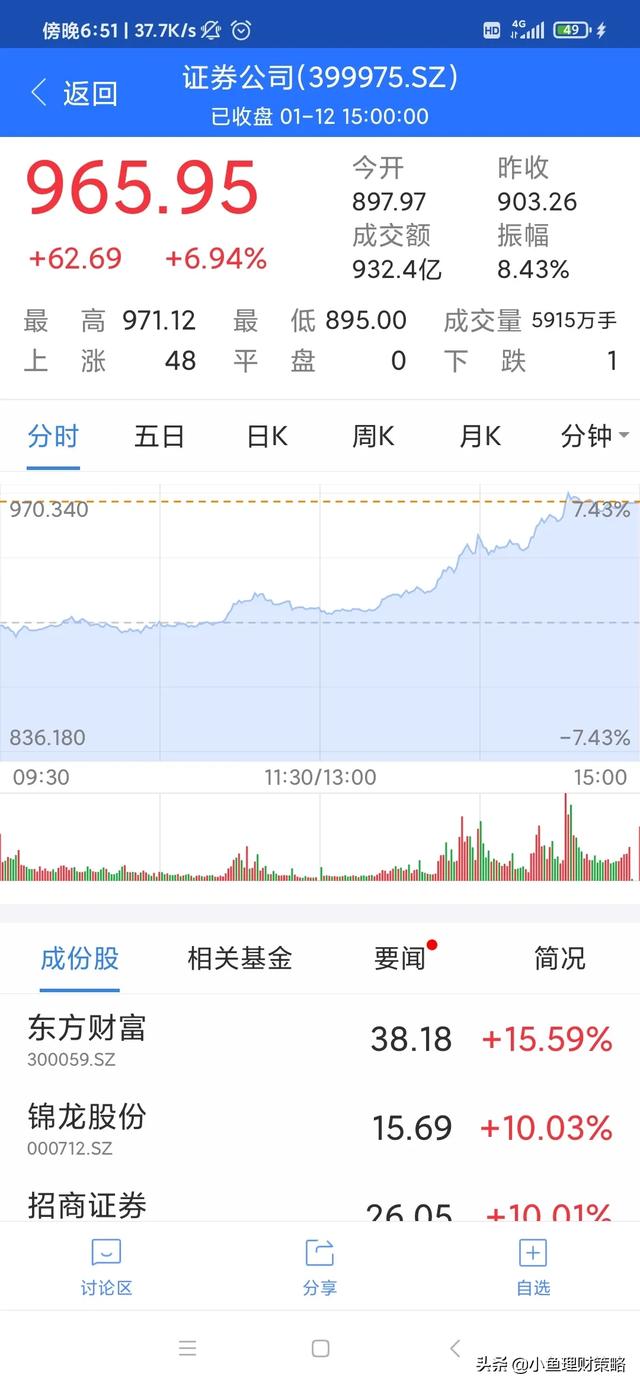640x1387 pixels.
Task: Add the index to 自选 watchlist
Action: [x=533, y=1266]
